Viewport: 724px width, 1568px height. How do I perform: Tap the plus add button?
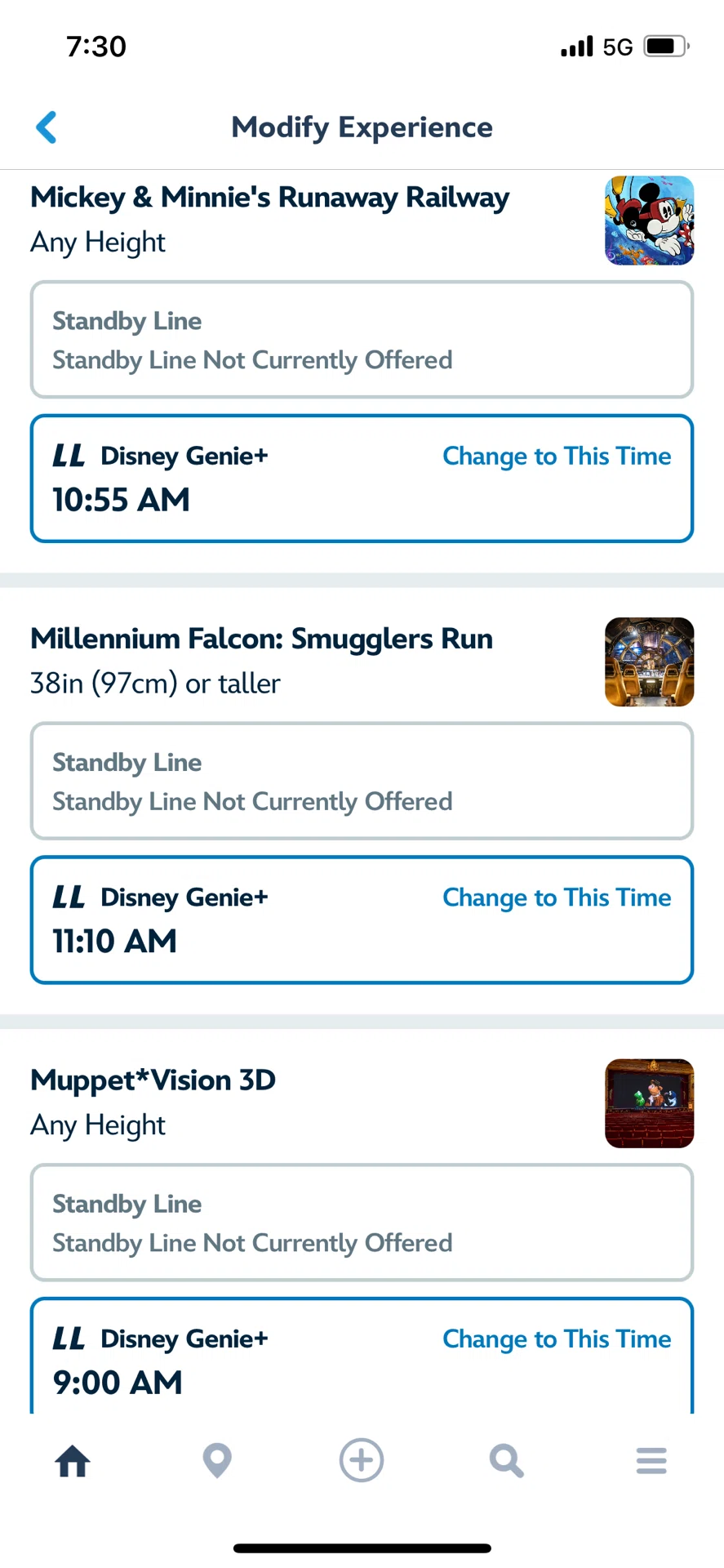point(362,1460)
